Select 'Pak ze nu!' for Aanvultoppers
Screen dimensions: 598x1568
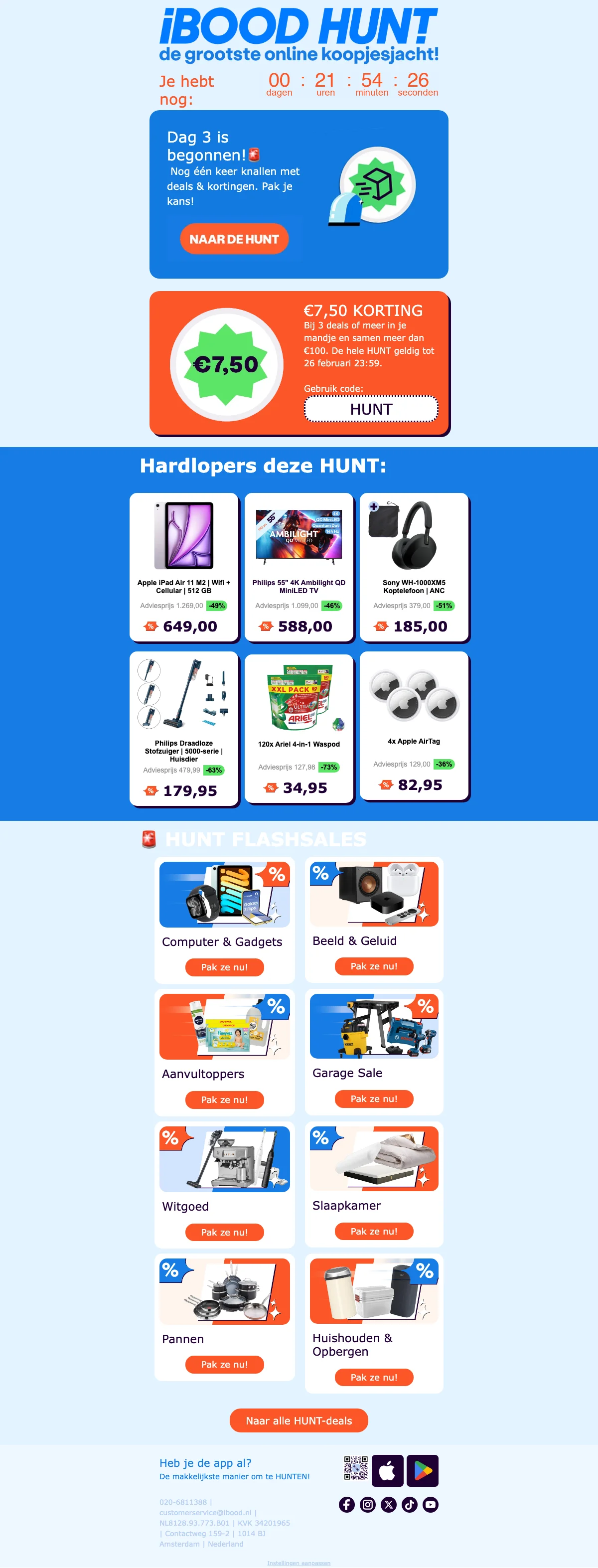[x=224, y=1099]
